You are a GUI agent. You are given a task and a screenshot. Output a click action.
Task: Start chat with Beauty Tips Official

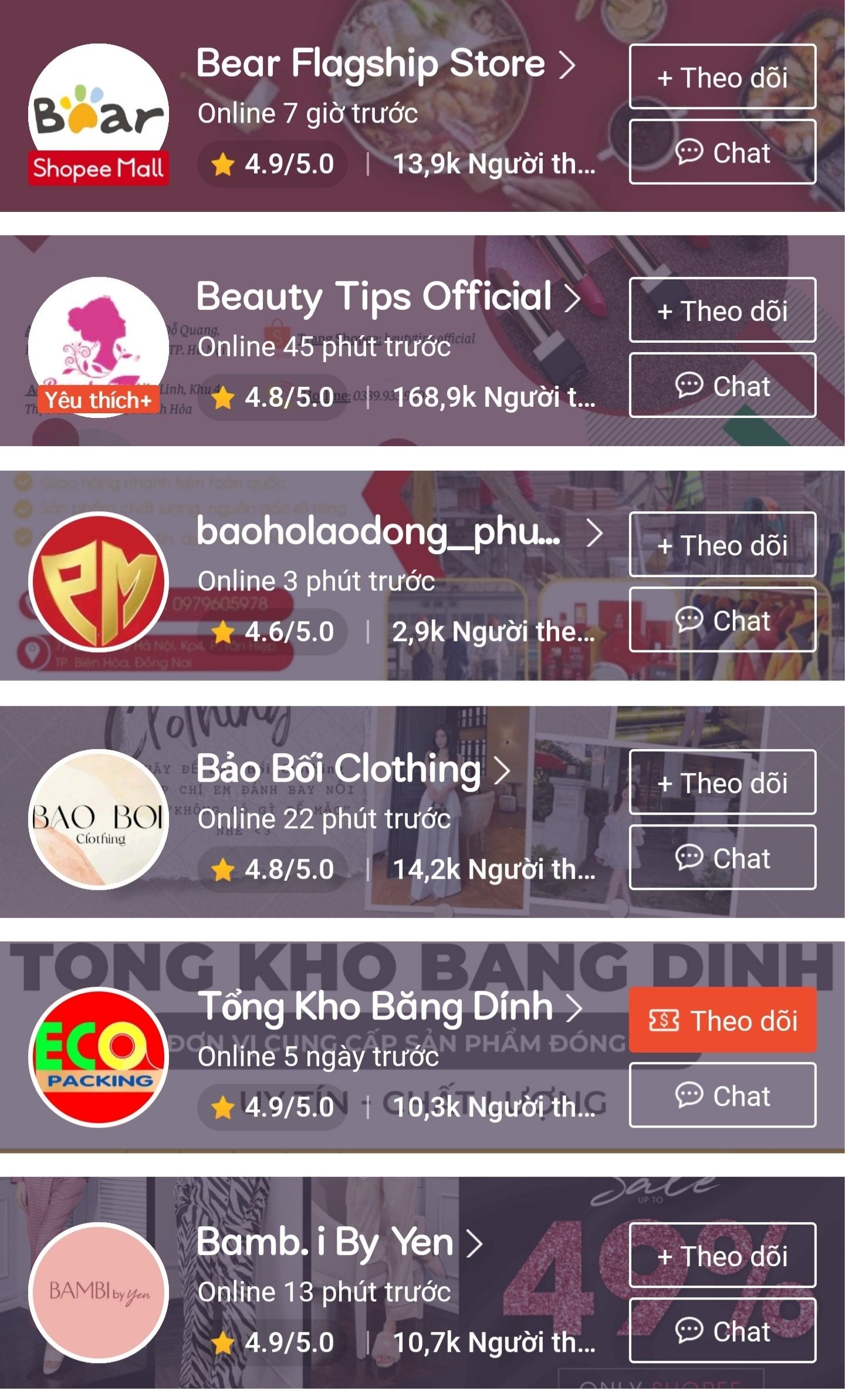tap(722, 386)
